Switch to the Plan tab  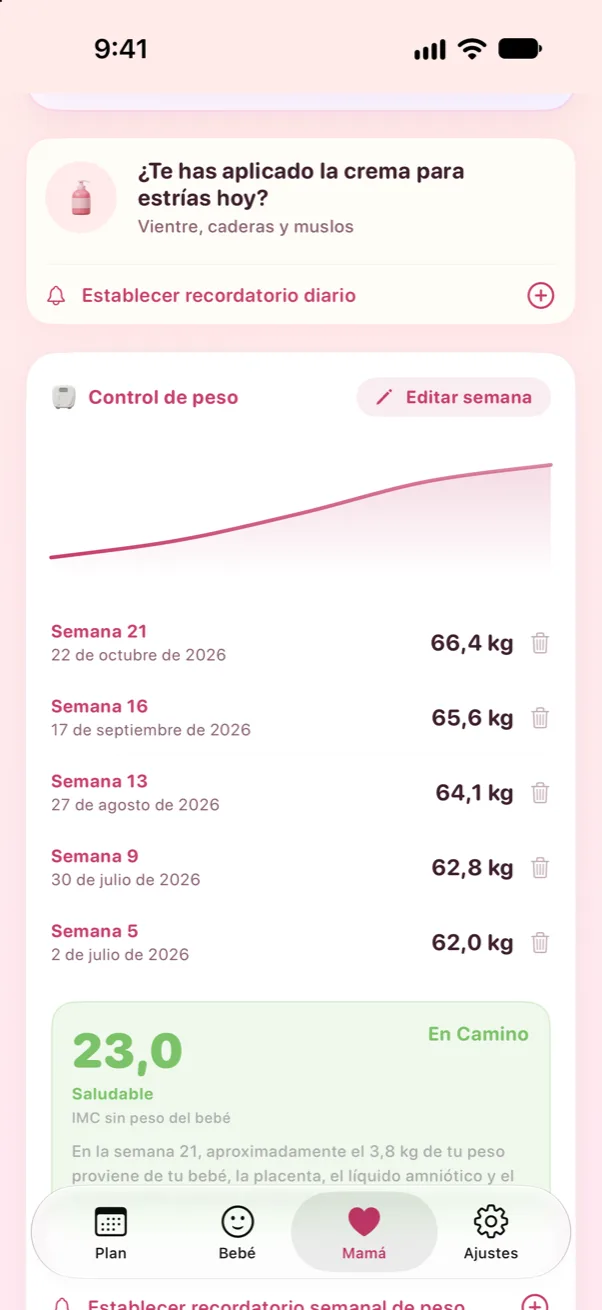point(111,1232)
